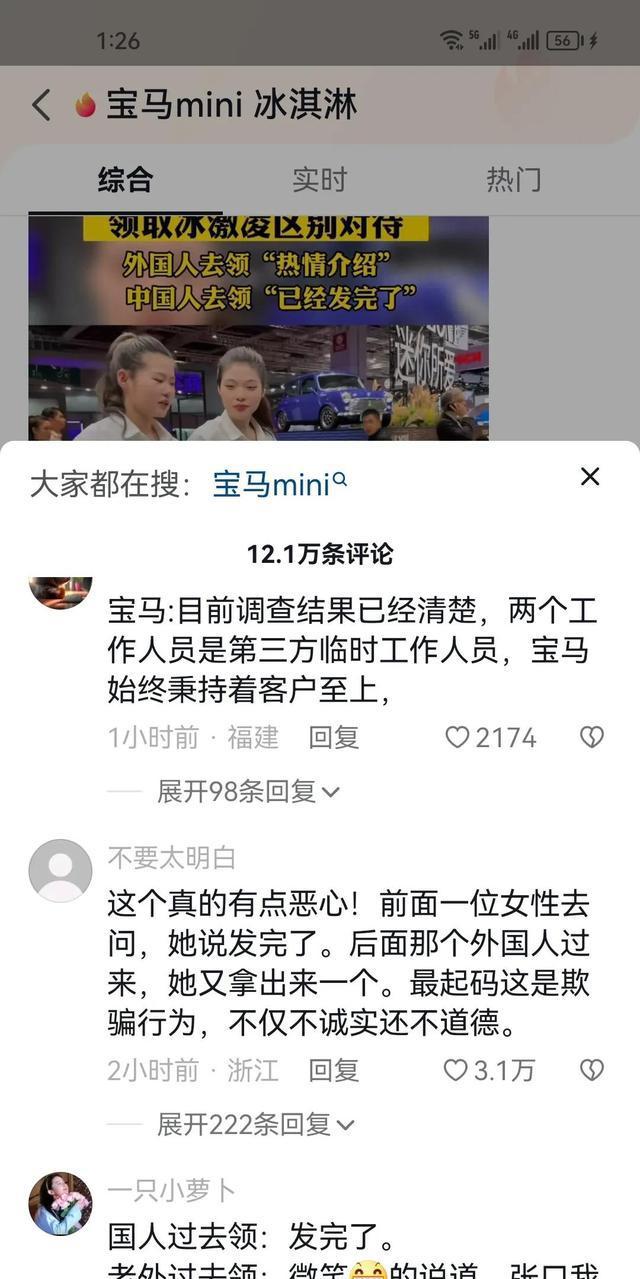
Task: Select the 综合 tab
Action: 125,180
